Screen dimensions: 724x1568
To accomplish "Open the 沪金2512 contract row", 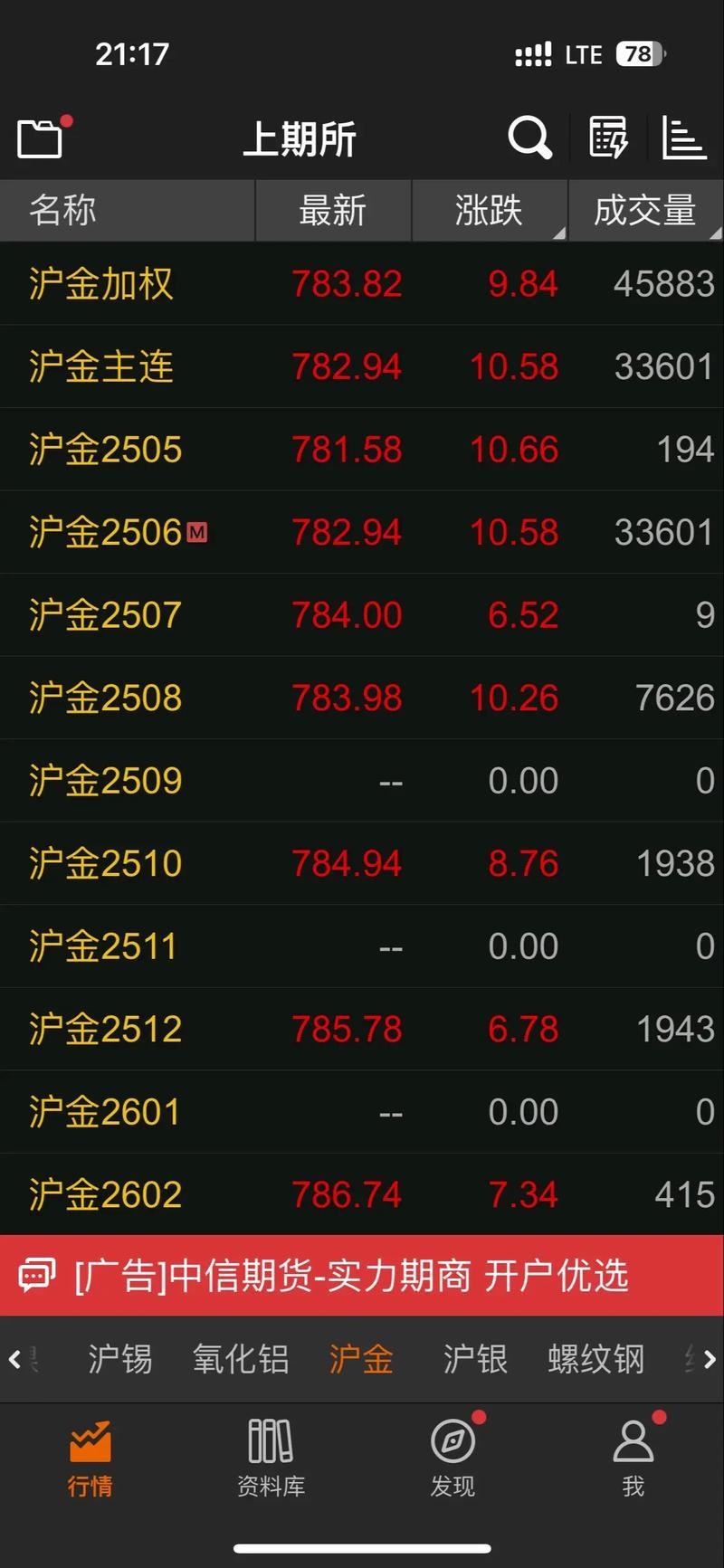I will [x=362, y=1029].
